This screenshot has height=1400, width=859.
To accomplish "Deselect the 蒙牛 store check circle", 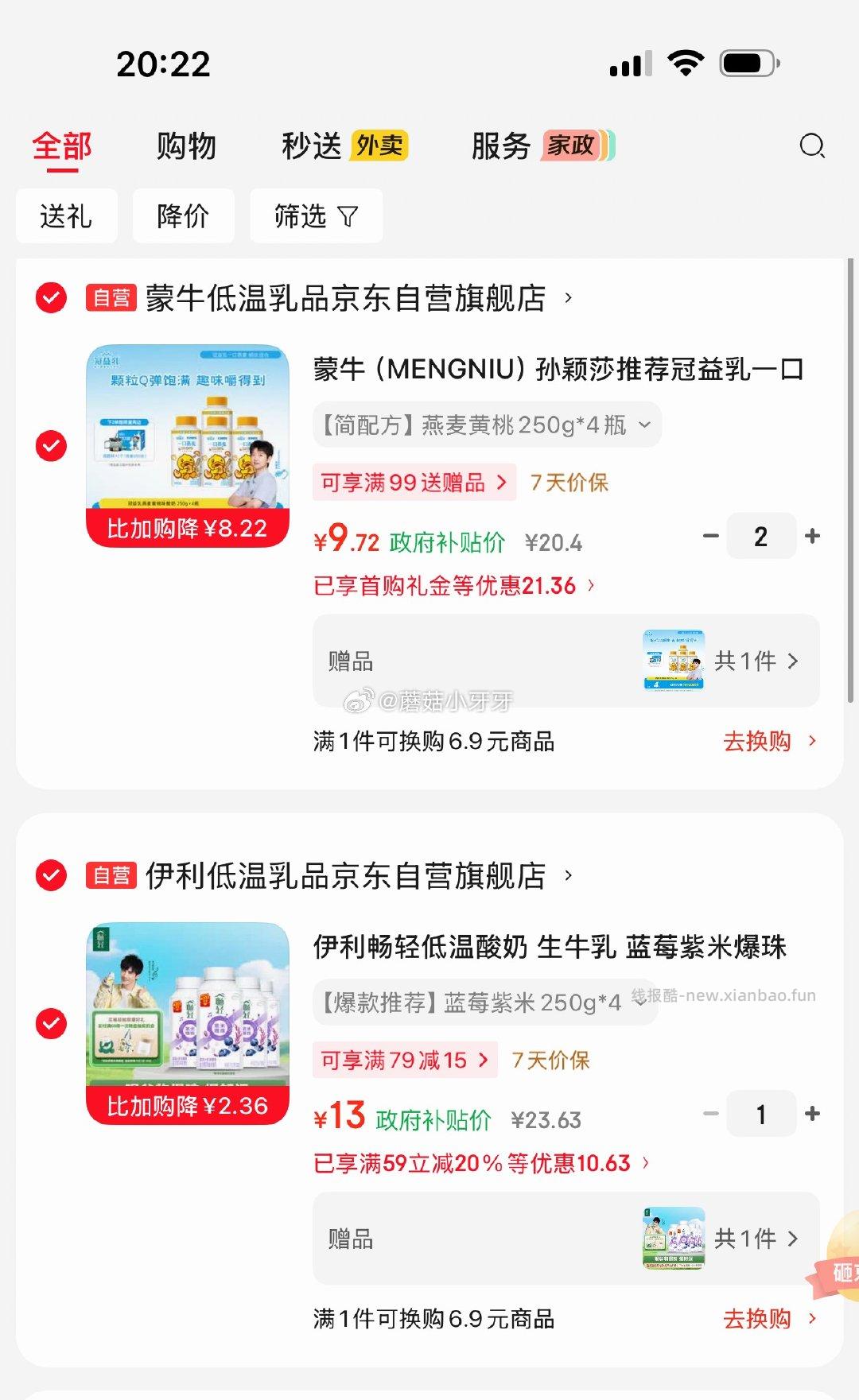I will 51,299.
